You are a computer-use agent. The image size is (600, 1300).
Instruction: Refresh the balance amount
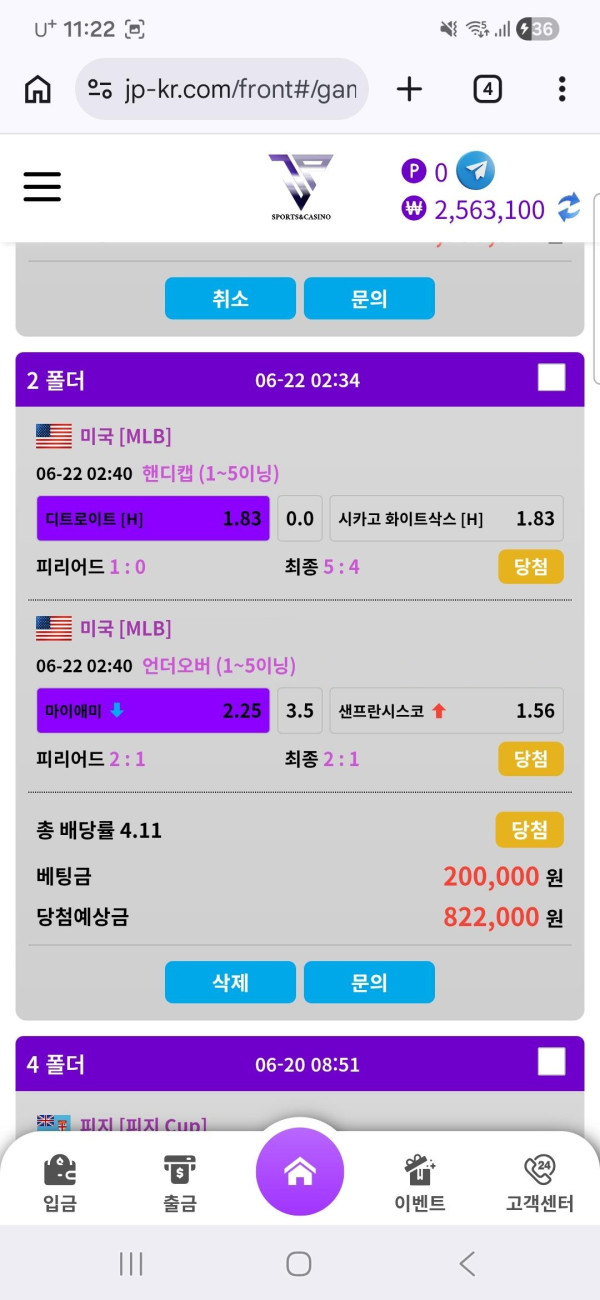(569, 208)
